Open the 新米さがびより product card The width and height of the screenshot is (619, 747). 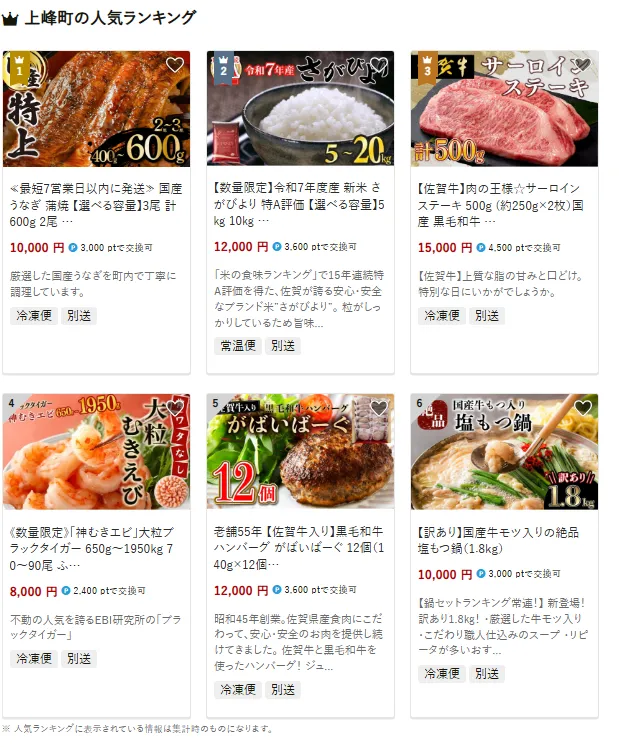(x=300, y=205)
